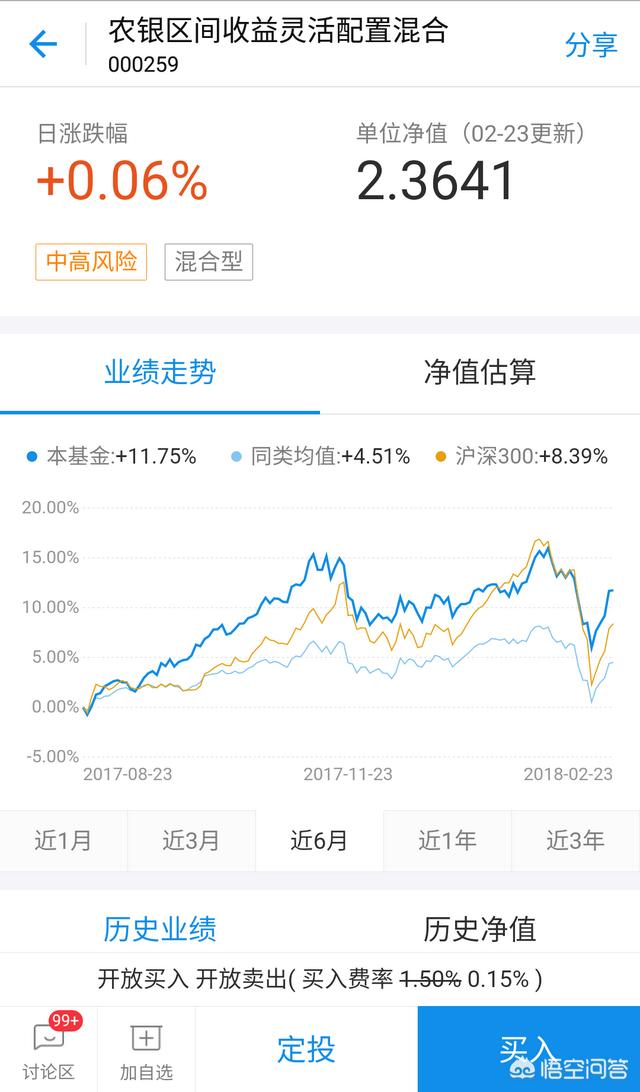This screenshot has height=1092, width=640.
Task: Select the 近3年 period
Action: click(x=575, y=841)
